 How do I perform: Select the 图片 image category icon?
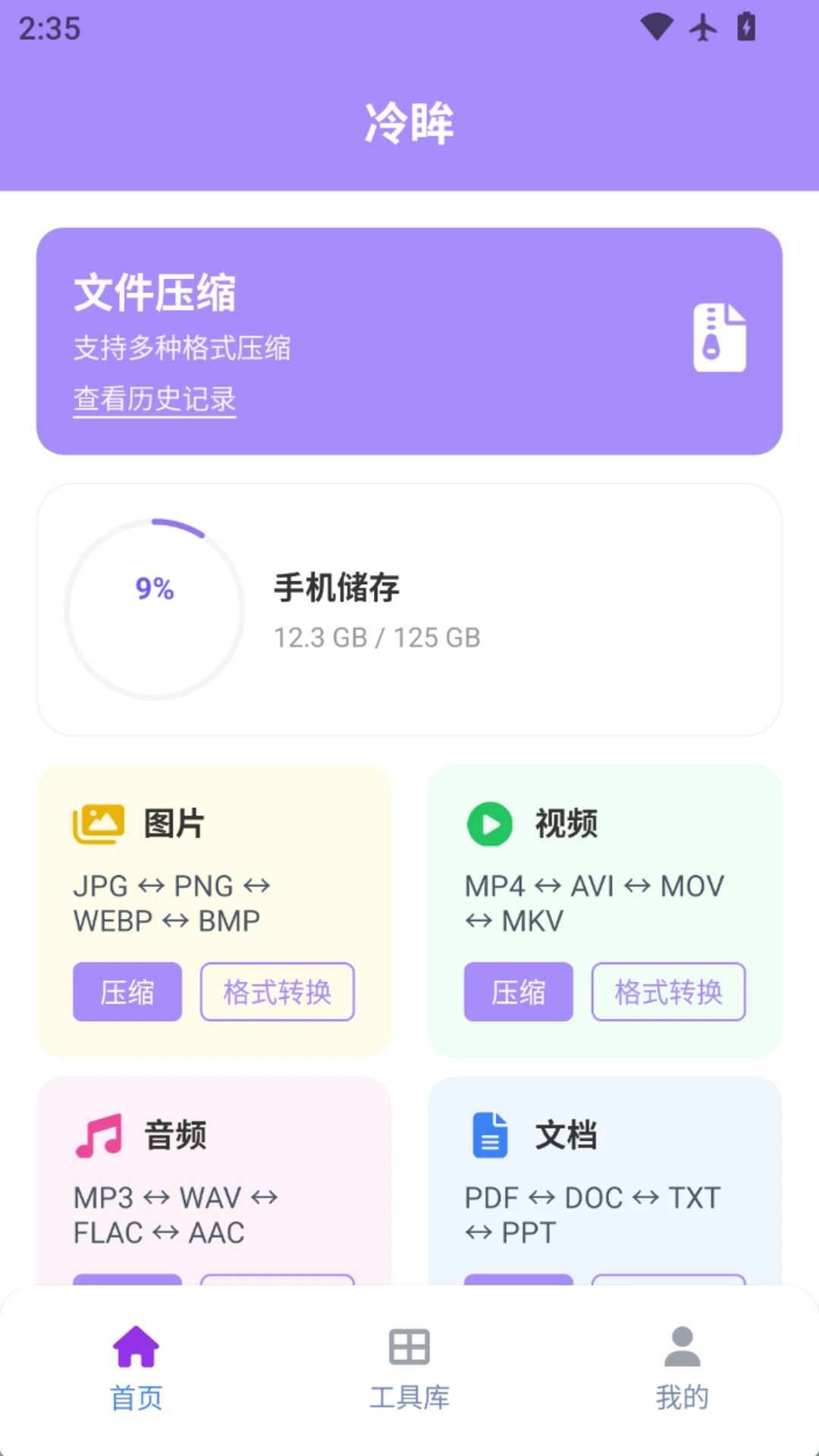click(x=98, y=823)
